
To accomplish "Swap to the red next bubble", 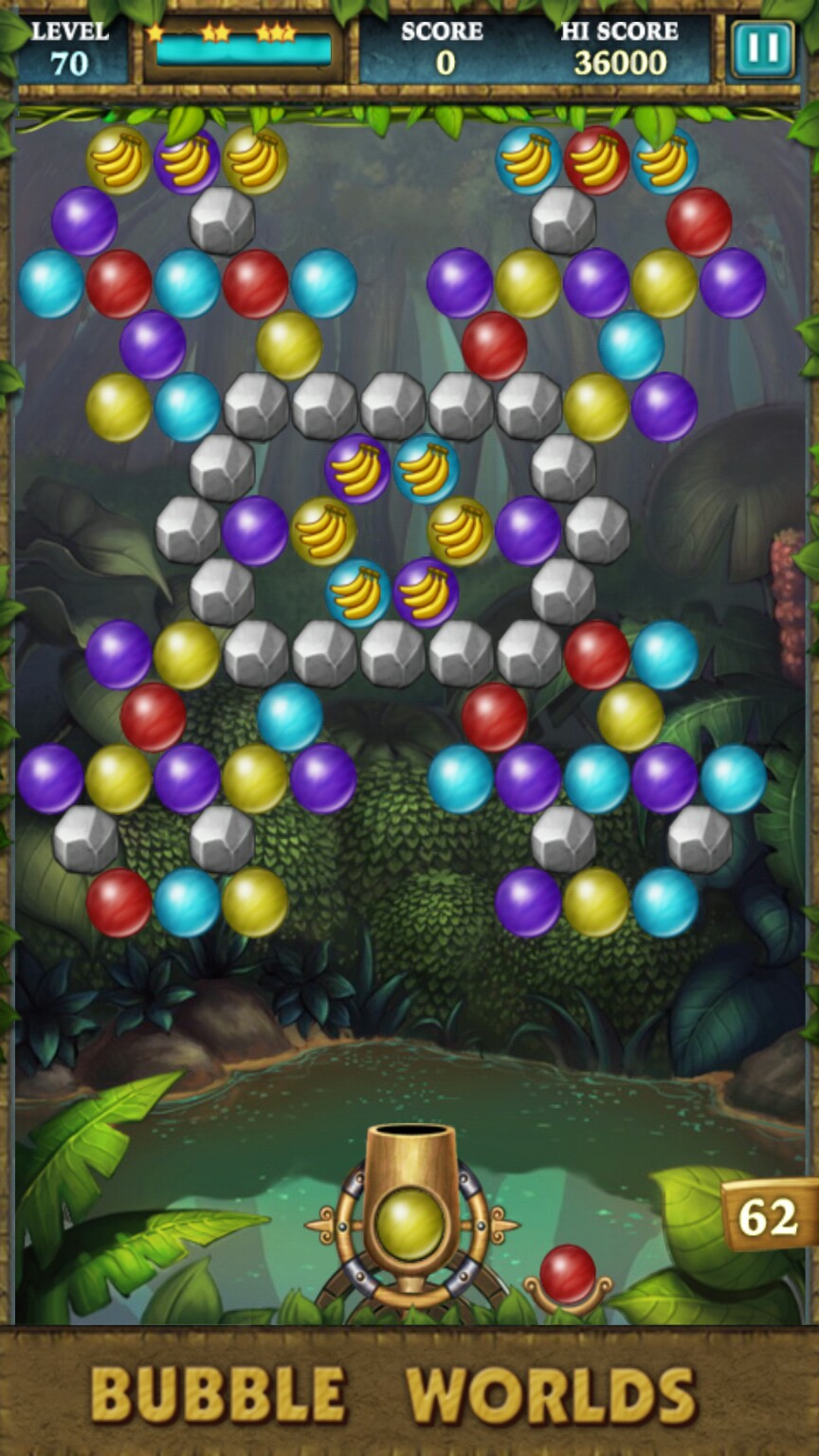I will pos(568,1273).
